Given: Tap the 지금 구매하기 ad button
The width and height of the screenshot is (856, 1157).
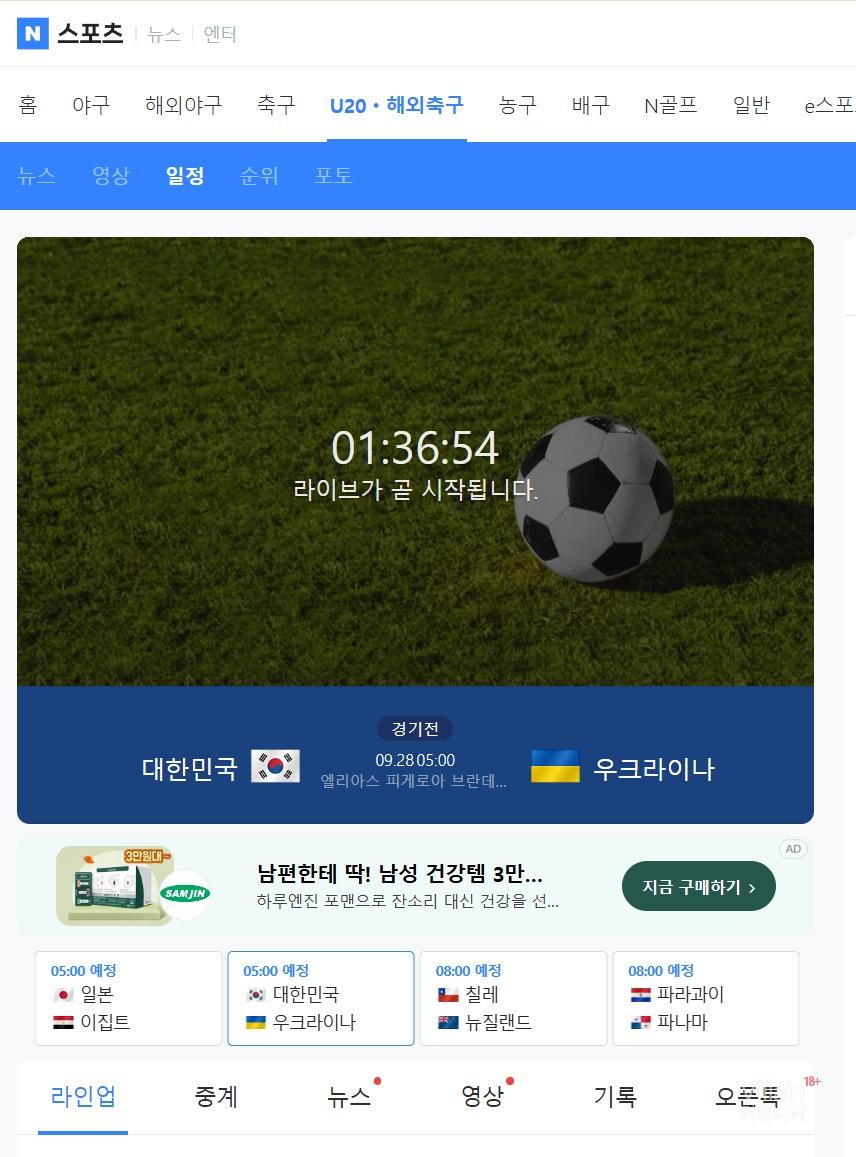Looking at the screenshot, I should point(698,886).
